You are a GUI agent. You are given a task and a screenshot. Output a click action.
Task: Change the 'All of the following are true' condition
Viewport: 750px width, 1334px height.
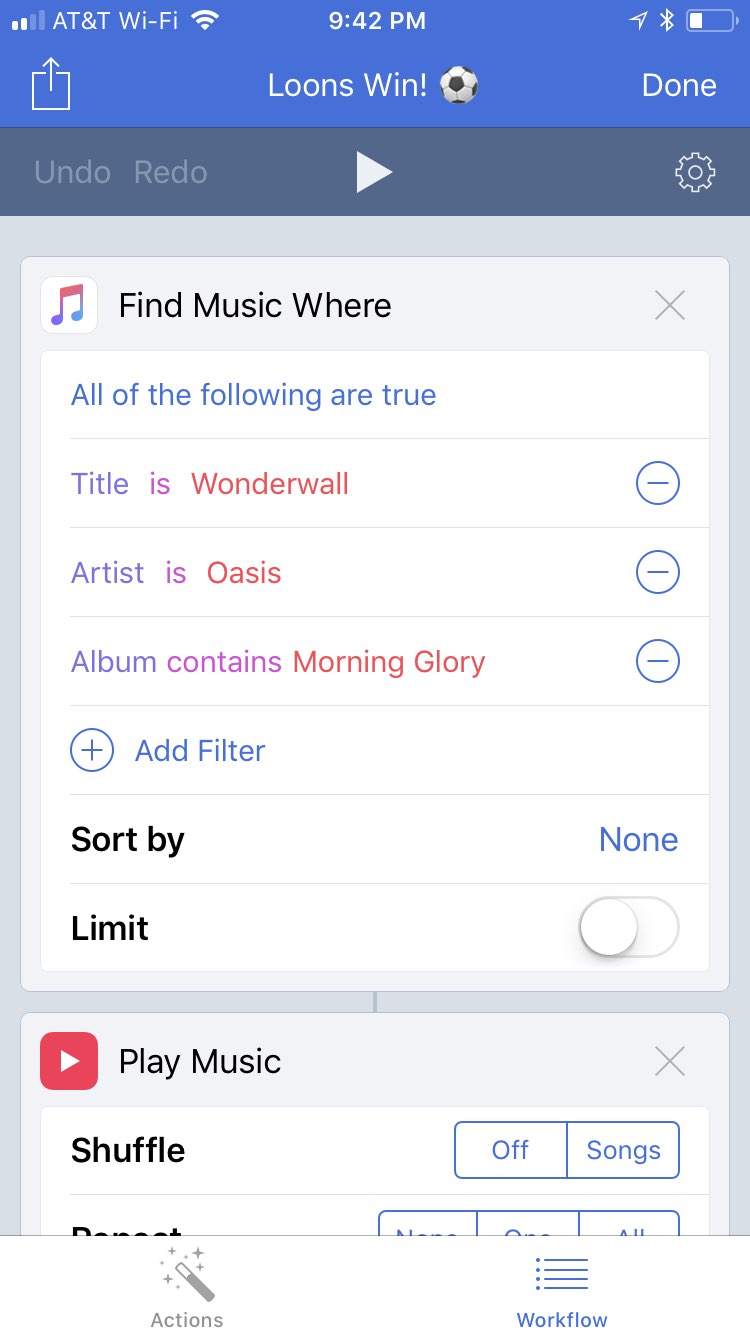point(254,394)
